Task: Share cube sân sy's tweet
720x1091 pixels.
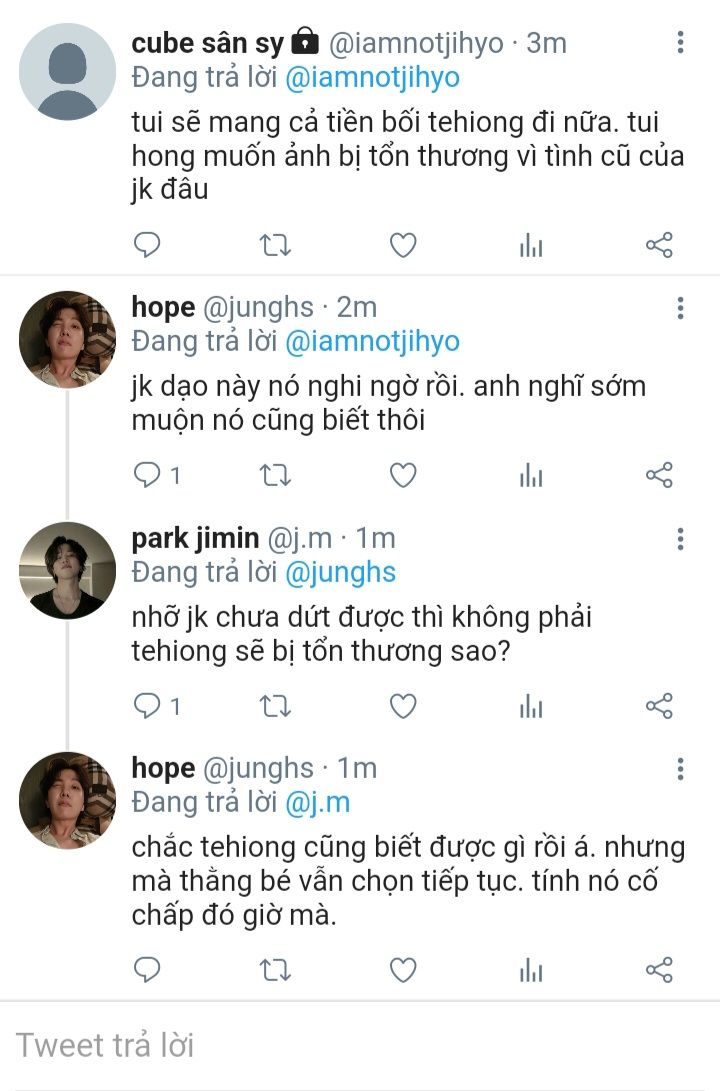Action: click(x=659, y=245)
